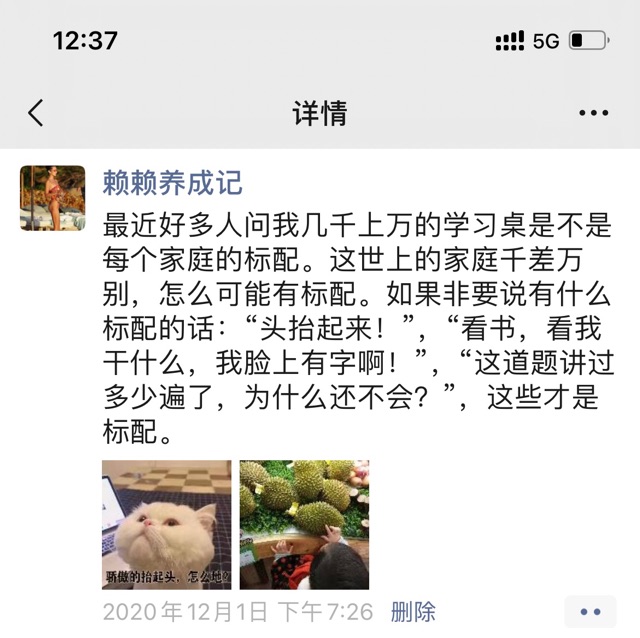This screenshot has width=640, height=638.
Task: Go back from the 详情 page
Action: (36, 112)
